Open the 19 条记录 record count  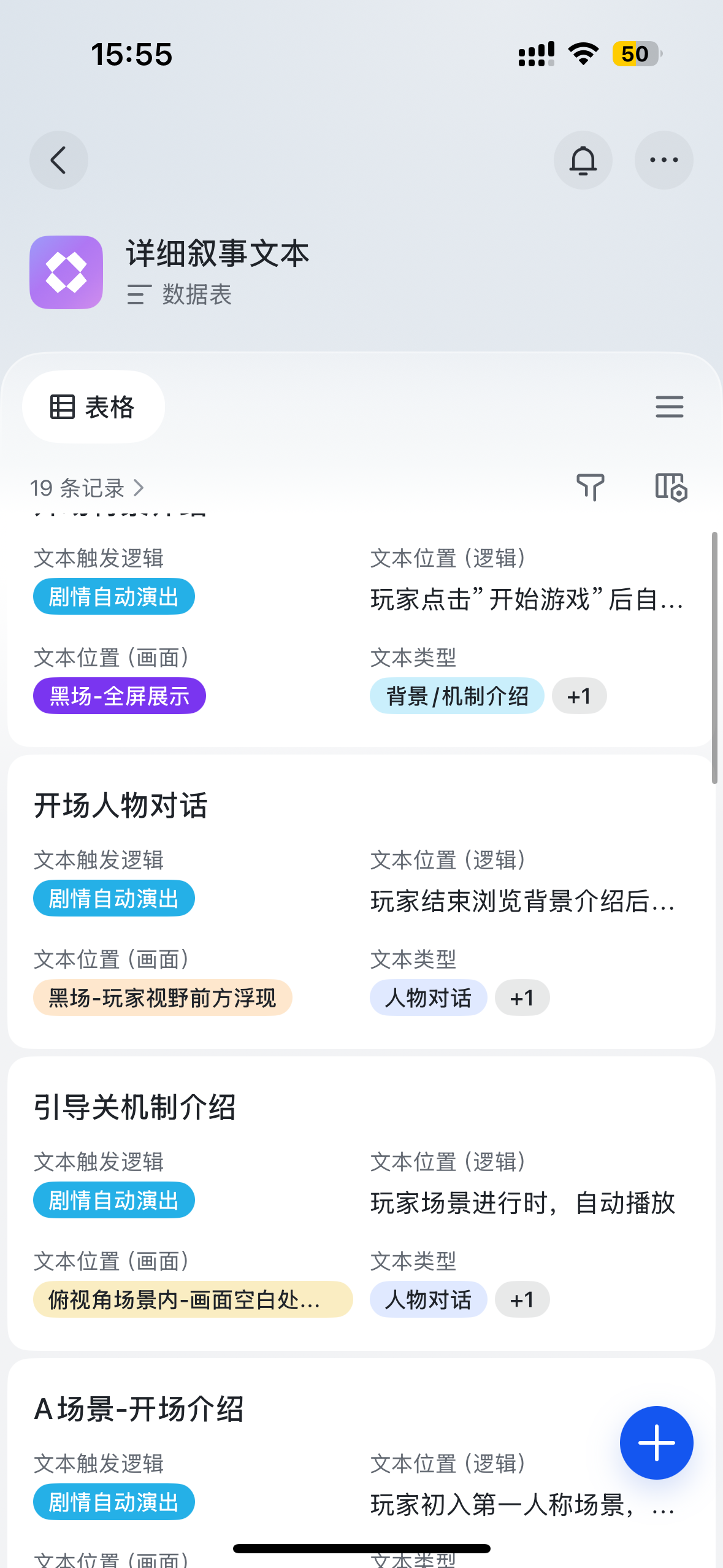(x=88, y=488)
